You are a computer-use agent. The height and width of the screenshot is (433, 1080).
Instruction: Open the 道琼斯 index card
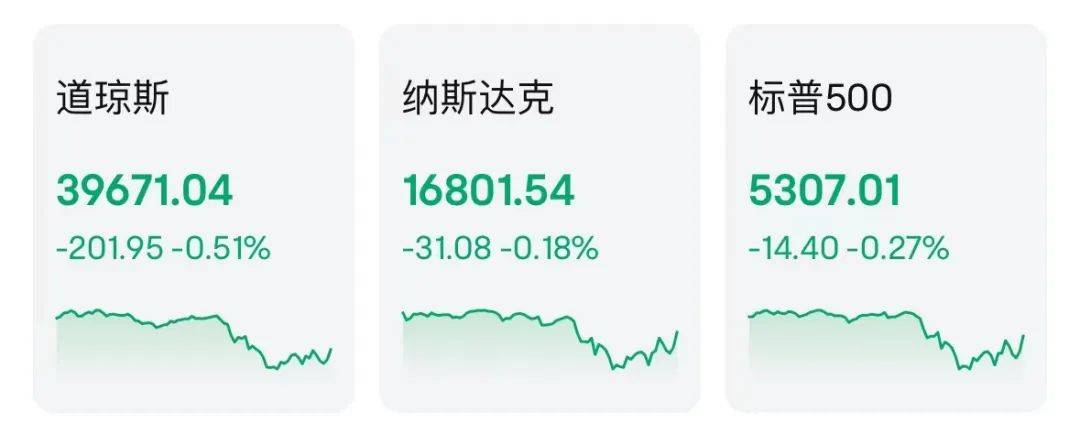(x=193, y=218)
